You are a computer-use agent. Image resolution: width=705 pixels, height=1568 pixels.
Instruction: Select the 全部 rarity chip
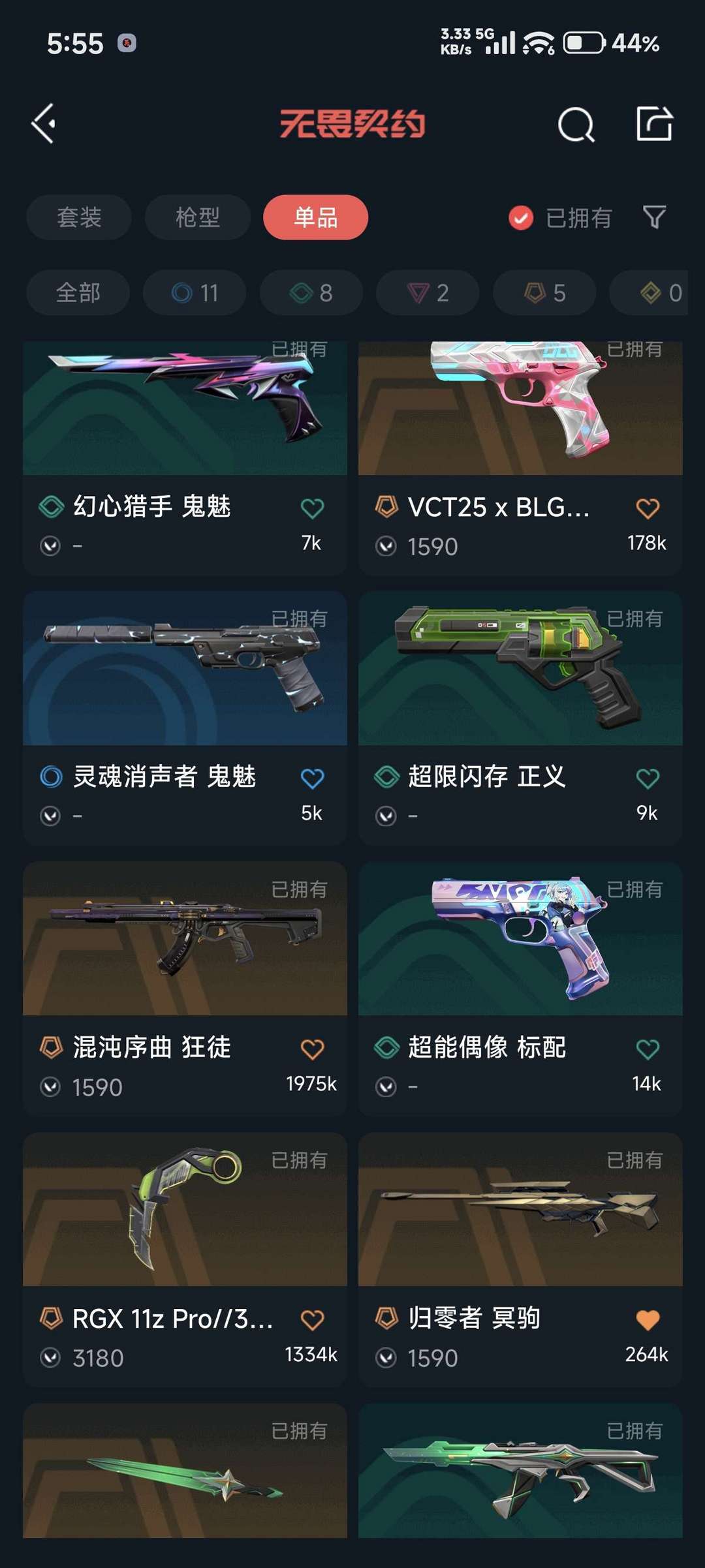coord(78,293)
